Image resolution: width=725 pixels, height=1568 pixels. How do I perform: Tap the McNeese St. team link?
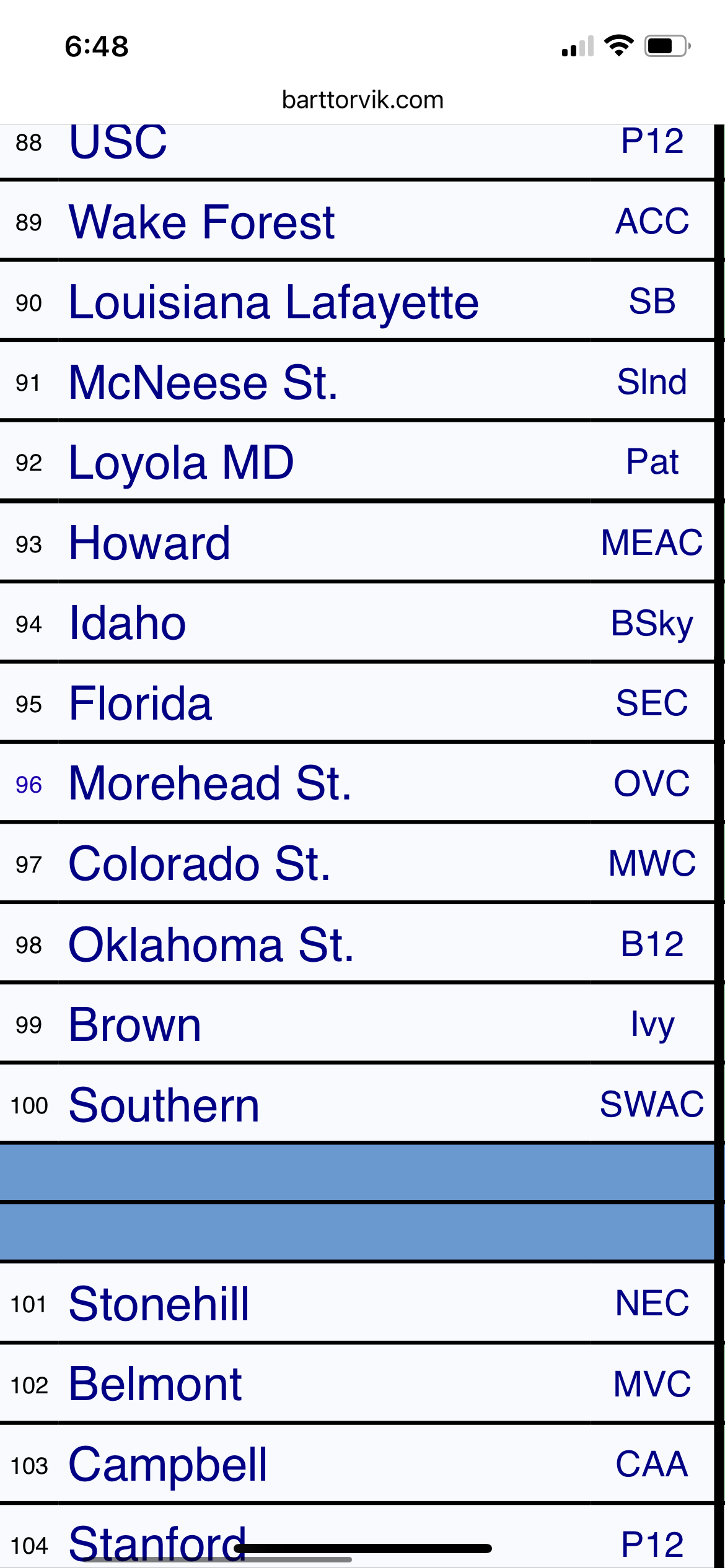coord(203,382)
